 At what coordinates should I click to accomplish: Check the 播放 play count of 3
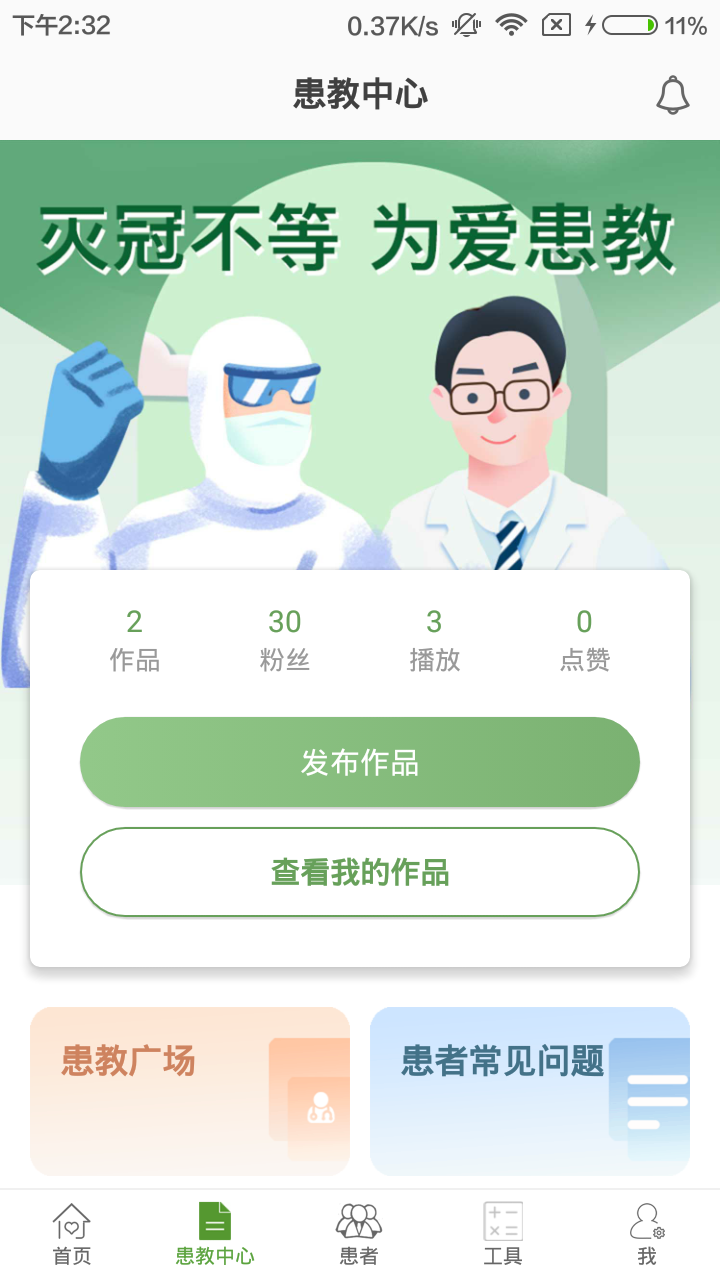point(434,638)
